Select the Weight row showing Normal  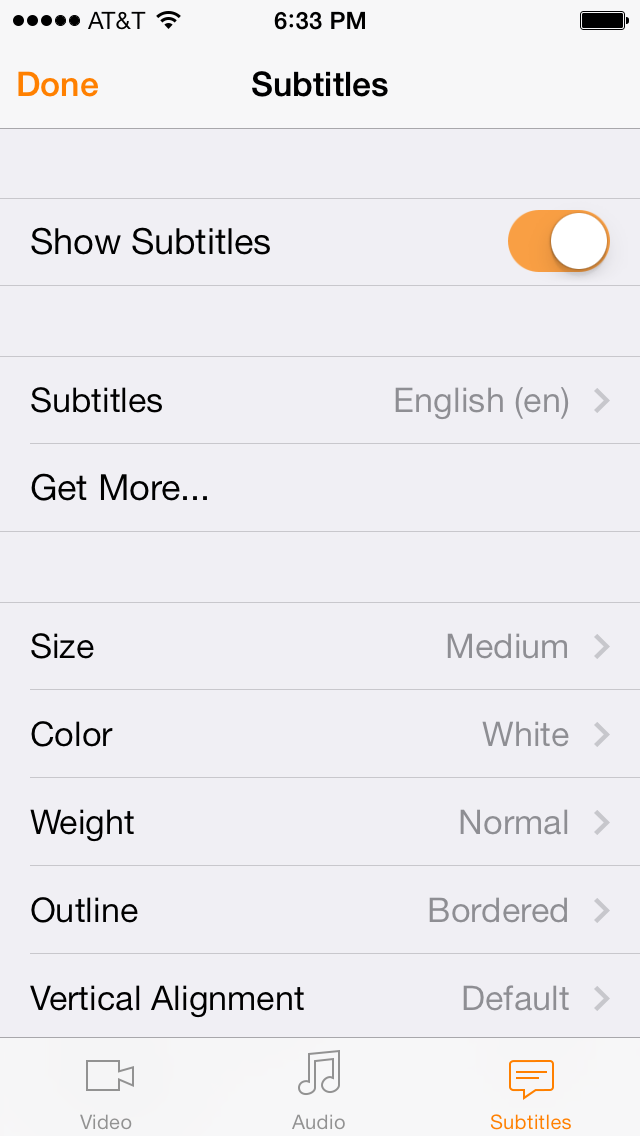click(x=320, y=822)
